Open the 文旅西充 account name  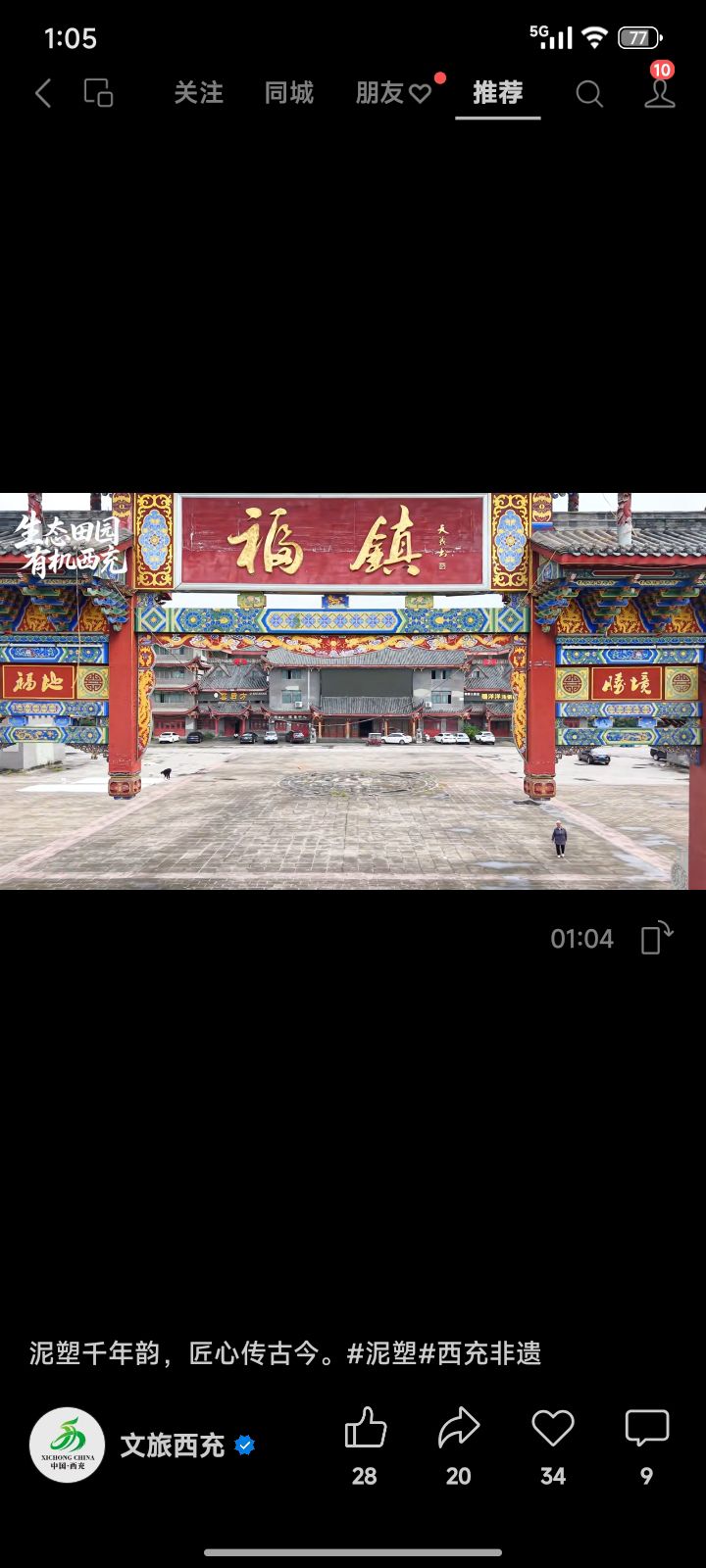coord(173,1445)
